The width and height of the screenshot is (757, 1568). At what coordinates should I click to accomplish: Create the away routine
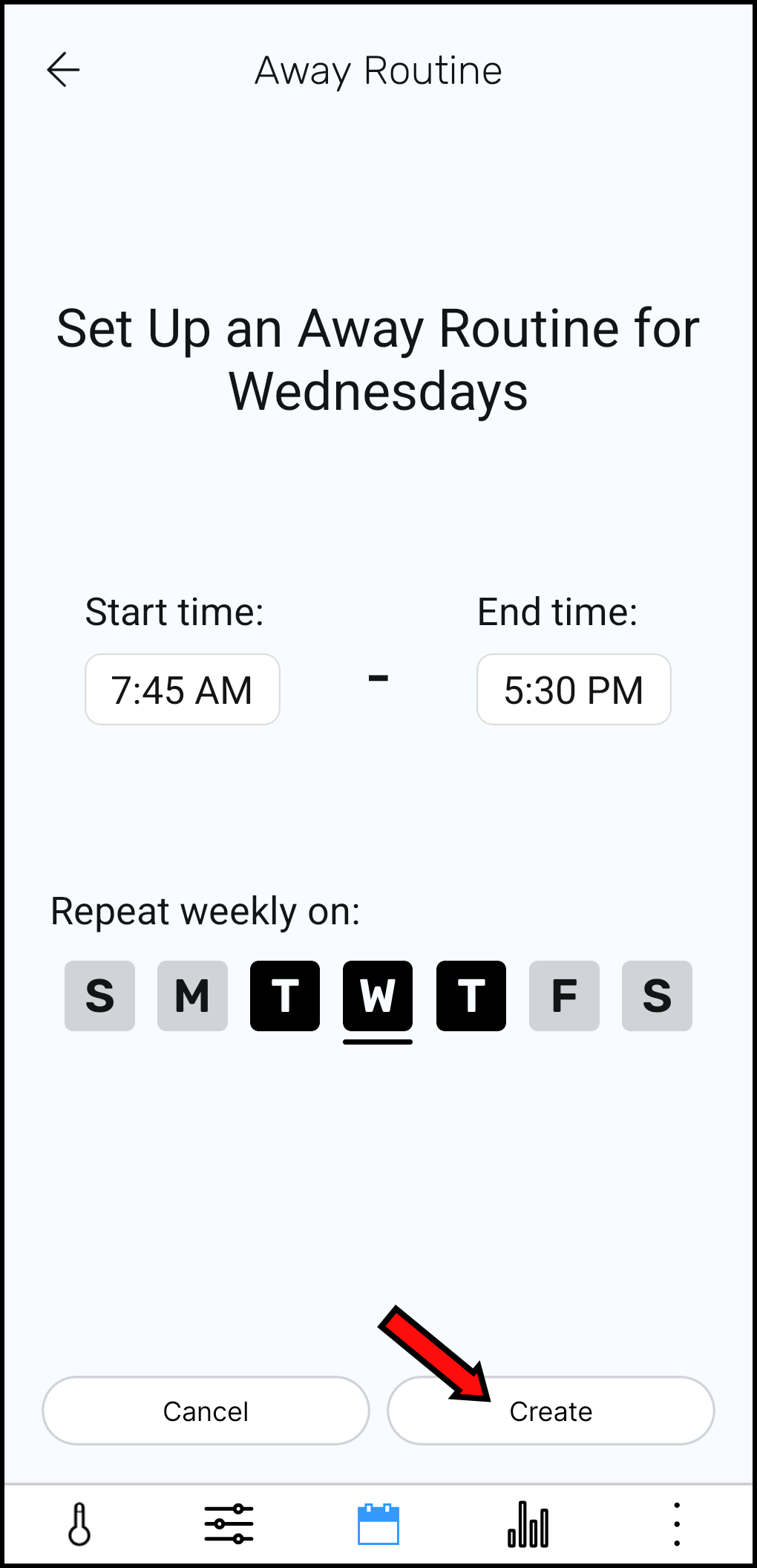[551, 1411]
